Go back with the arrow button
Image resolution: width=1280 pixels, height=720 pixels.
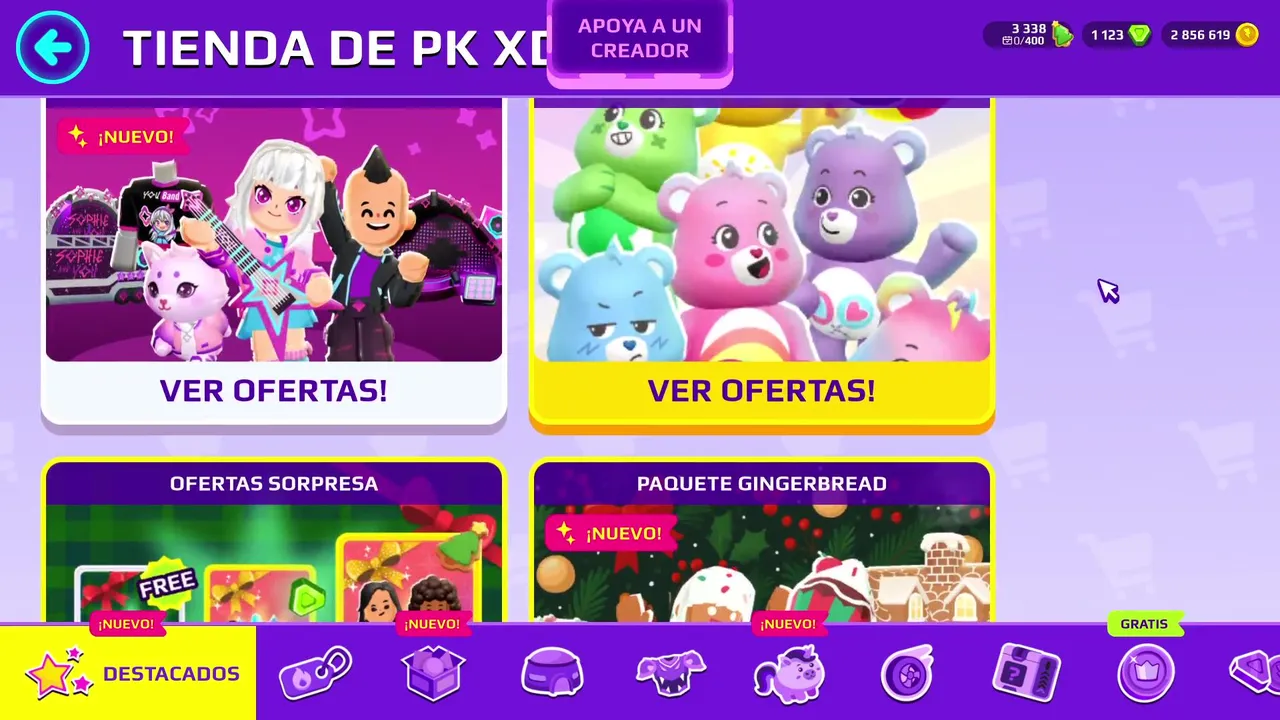(x=53, y=47)
